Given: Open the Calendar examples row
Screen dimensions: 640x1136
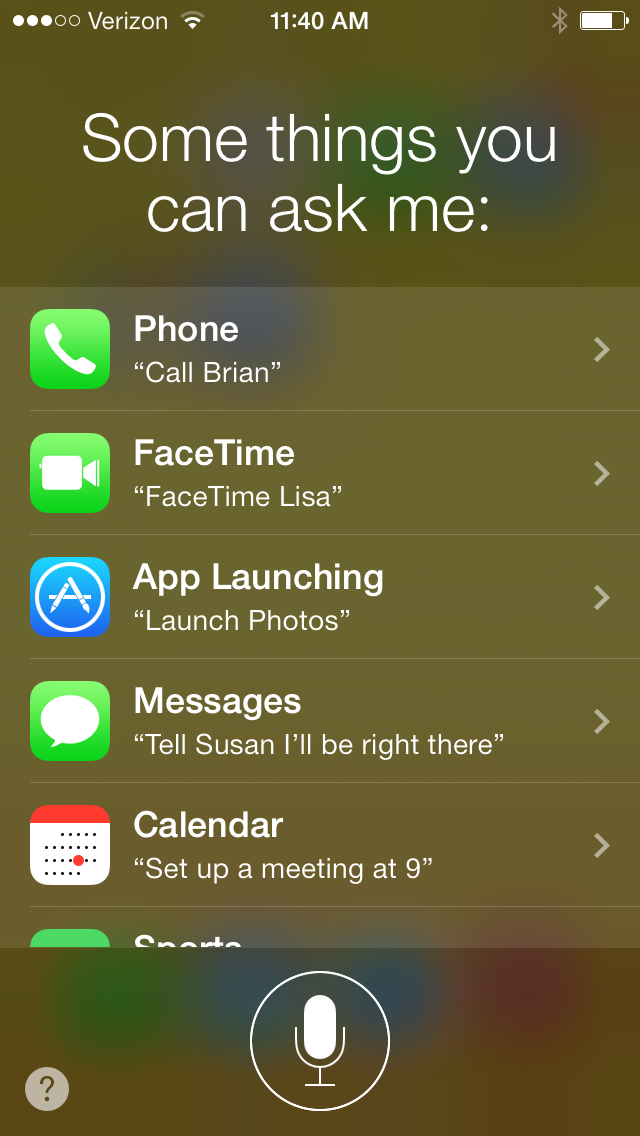Looking at the screenshot, I should (320, 845).
